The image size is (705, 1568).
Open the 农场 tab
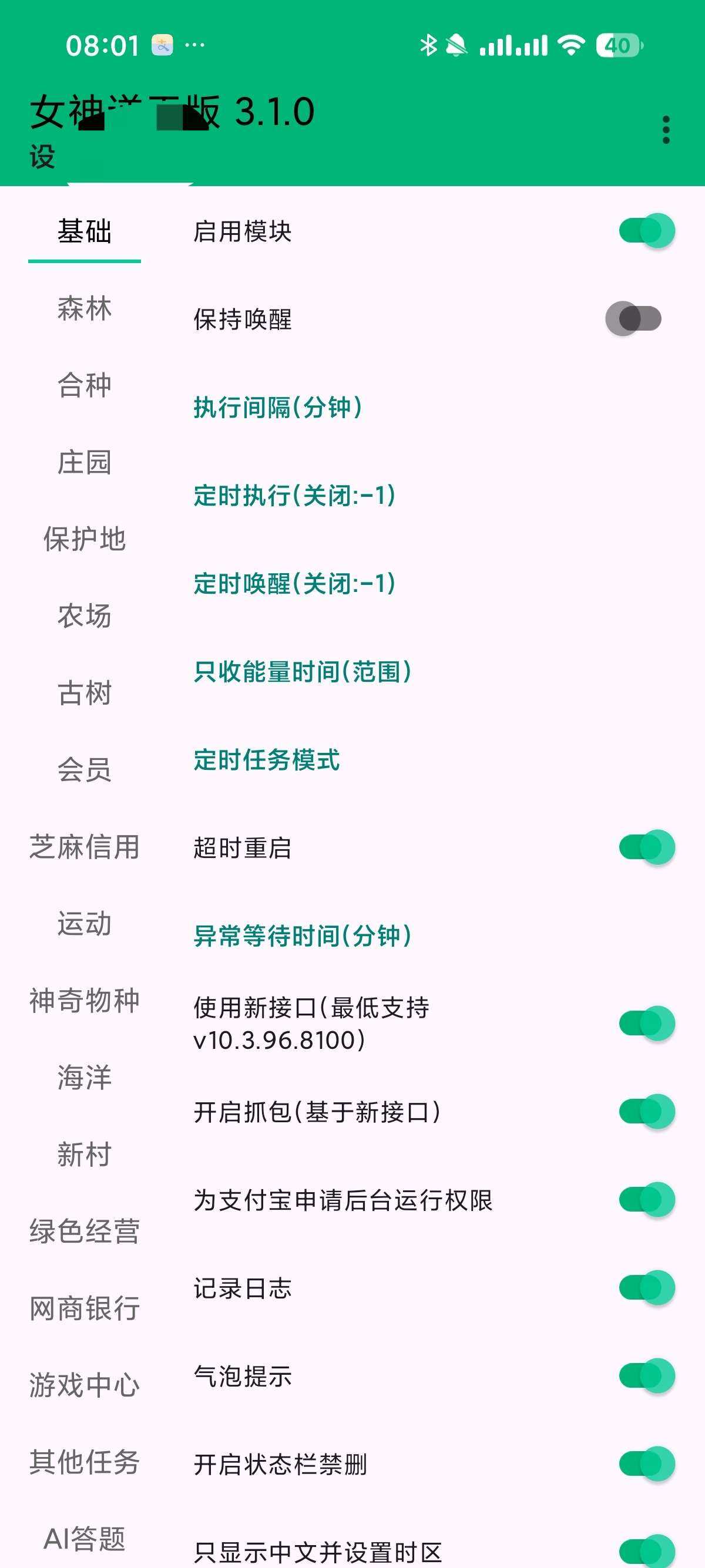click(85, 616)
